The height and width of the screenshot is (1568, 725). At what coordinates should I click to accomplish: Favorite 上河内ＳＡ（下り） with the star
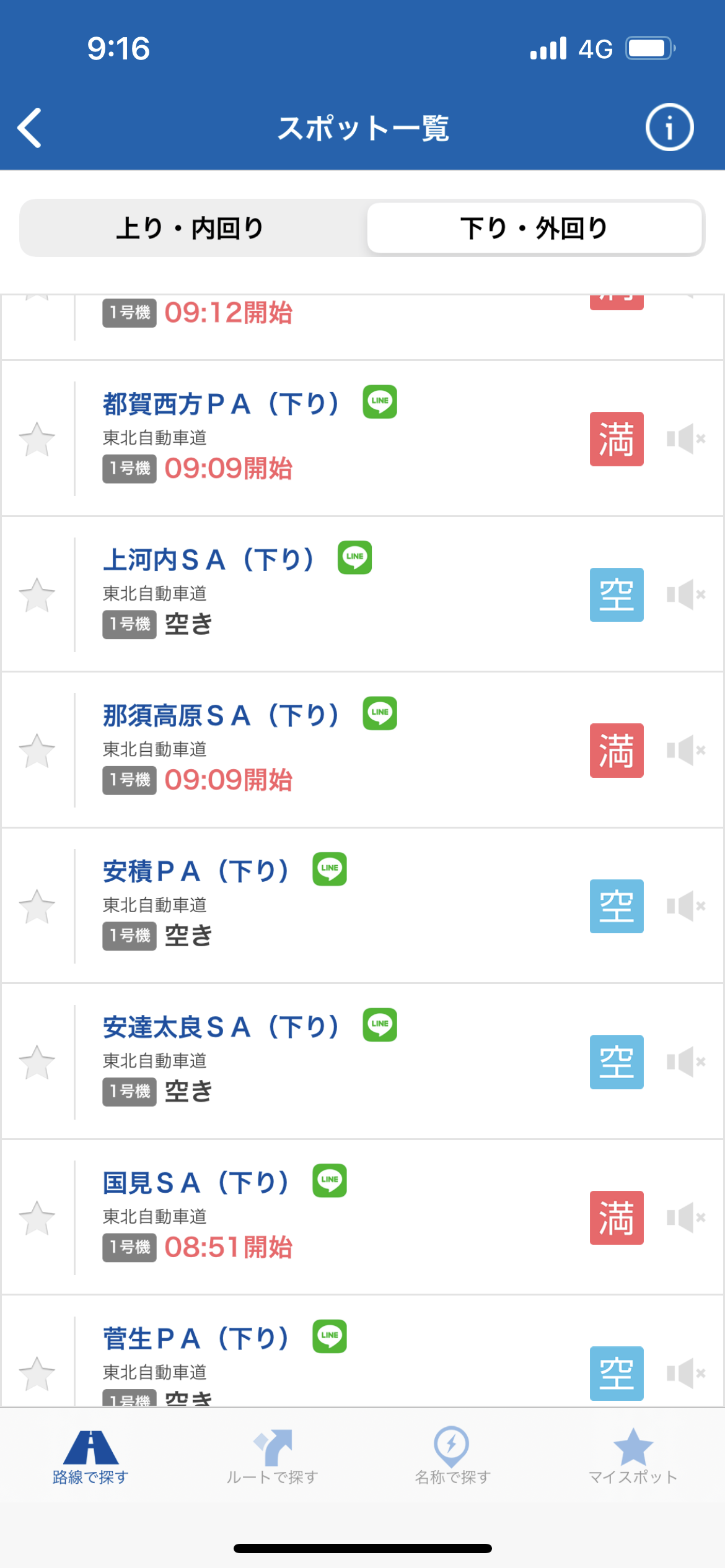(37, 595)
